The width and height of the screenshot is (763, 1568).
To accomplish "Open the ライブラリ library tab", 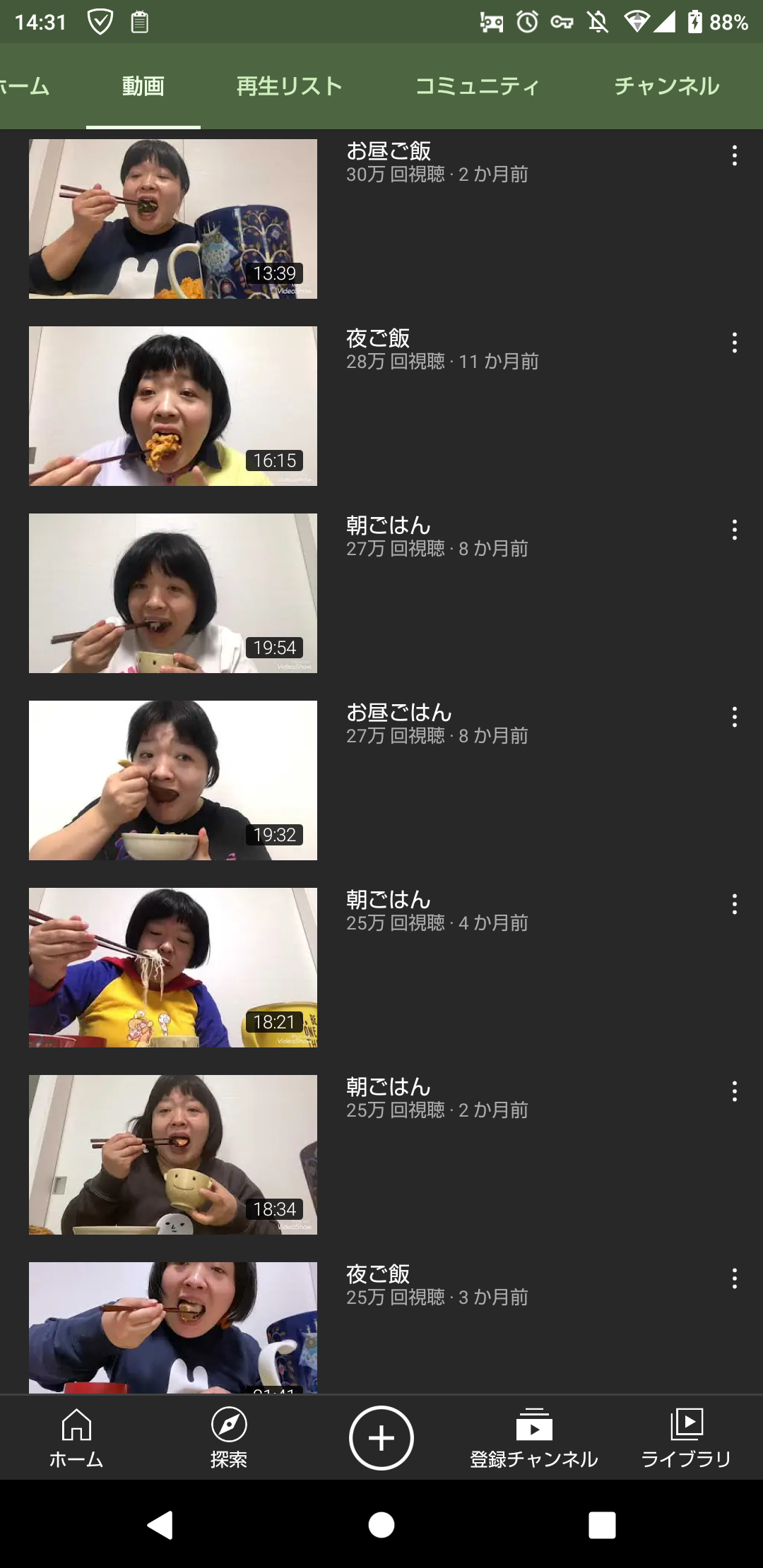I will click(686, 1438).
